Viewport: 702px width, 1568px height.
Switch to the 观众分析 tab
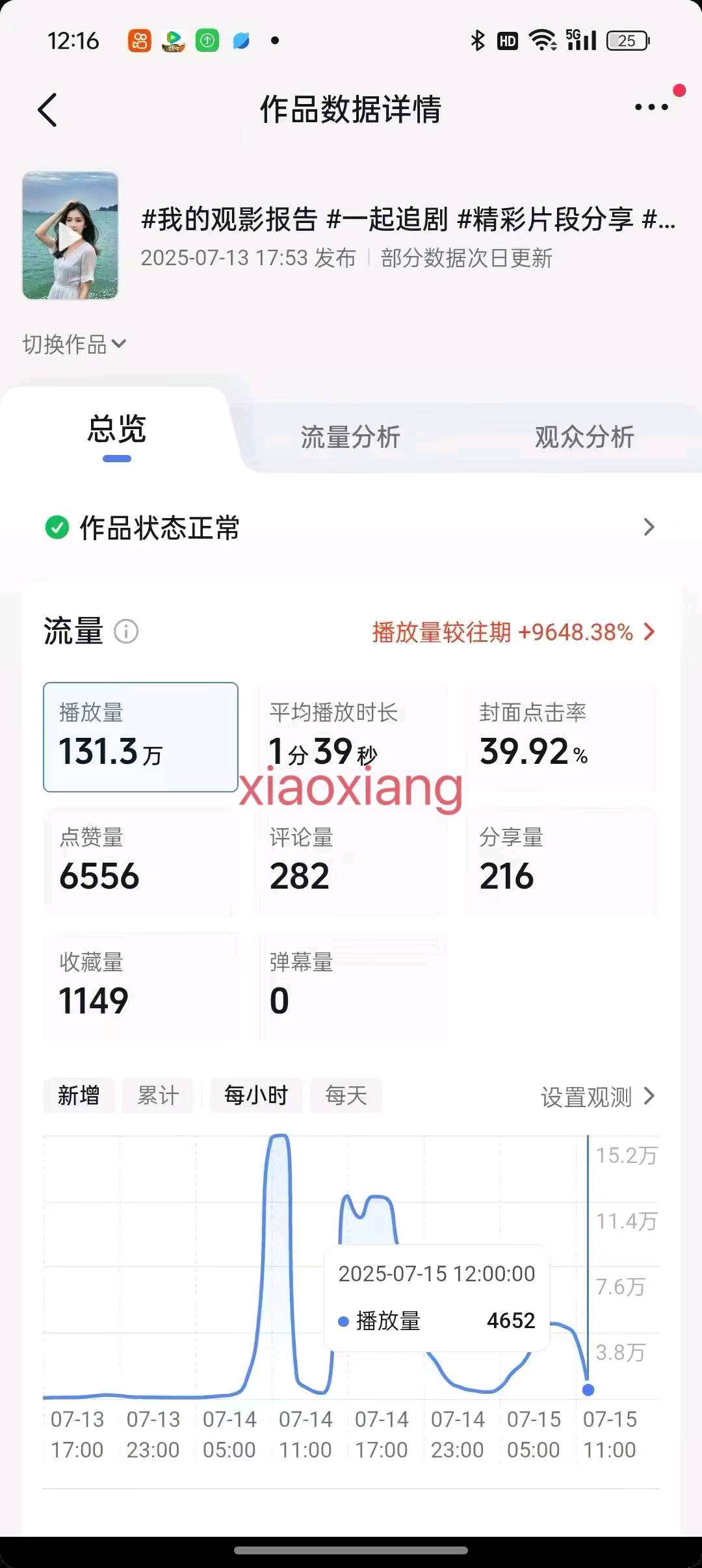click(584, 437)
